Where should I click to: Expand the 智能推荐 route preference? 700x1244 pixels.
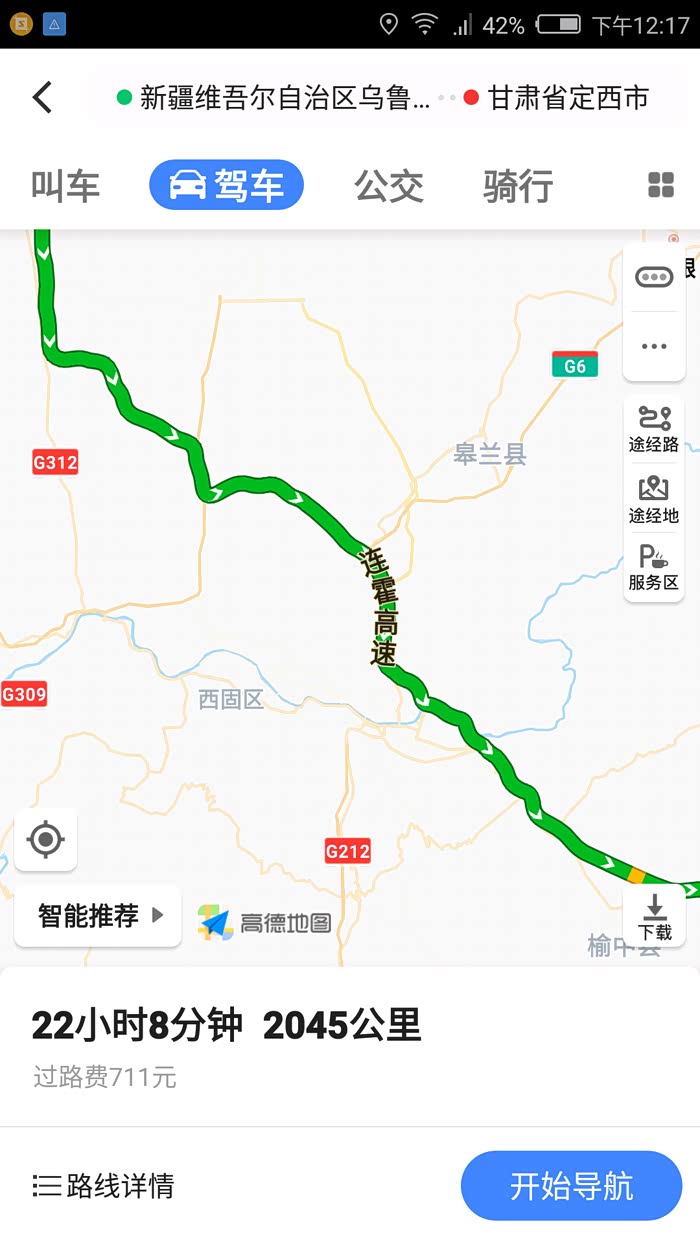point(98,915)
